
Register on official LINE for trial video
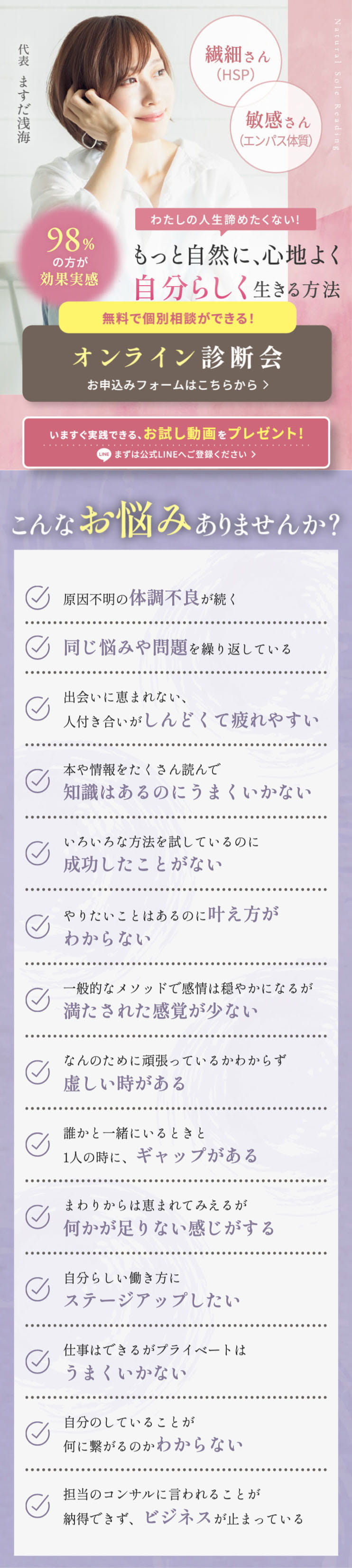[x=176, y=442]
